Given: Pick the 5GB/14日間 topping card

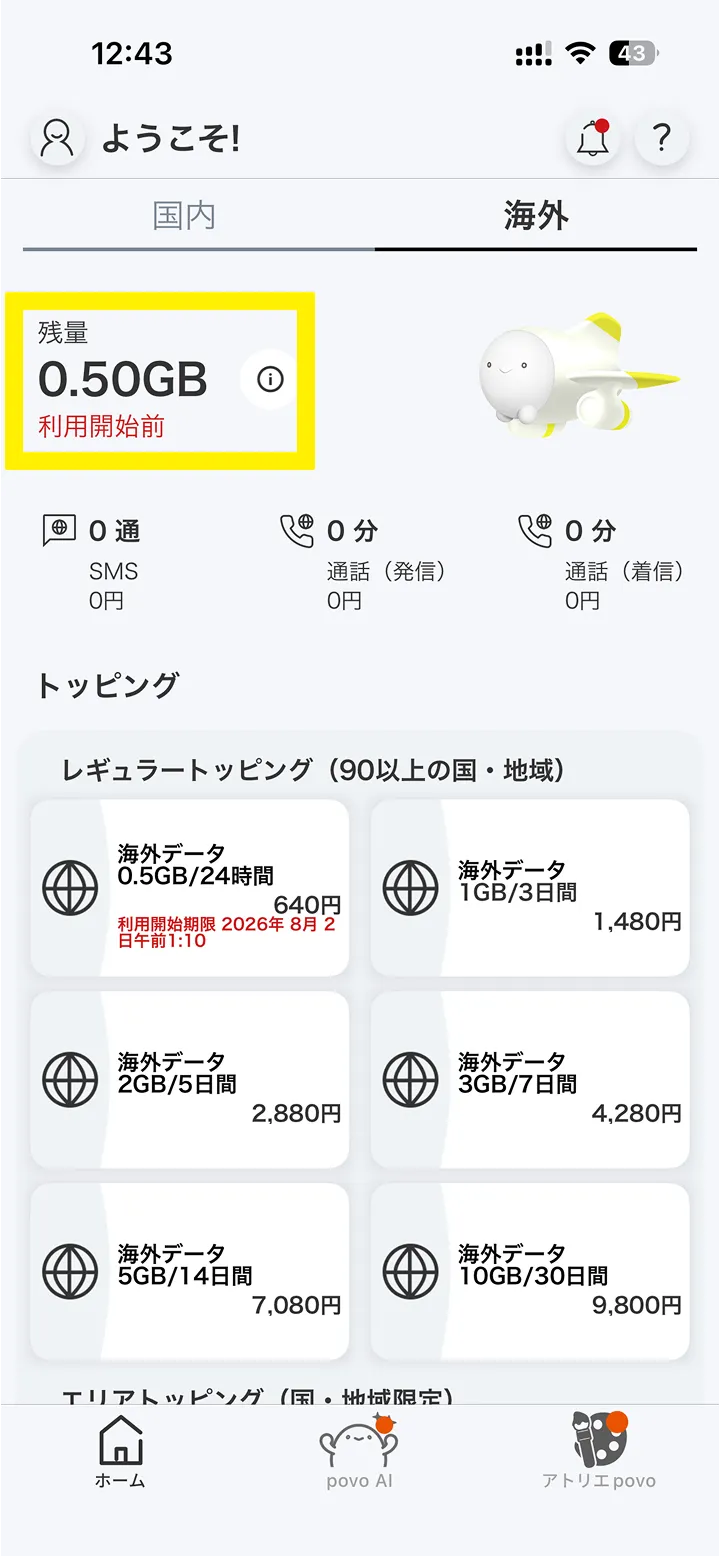Looking at the screenshot, I should point(190,1272).
